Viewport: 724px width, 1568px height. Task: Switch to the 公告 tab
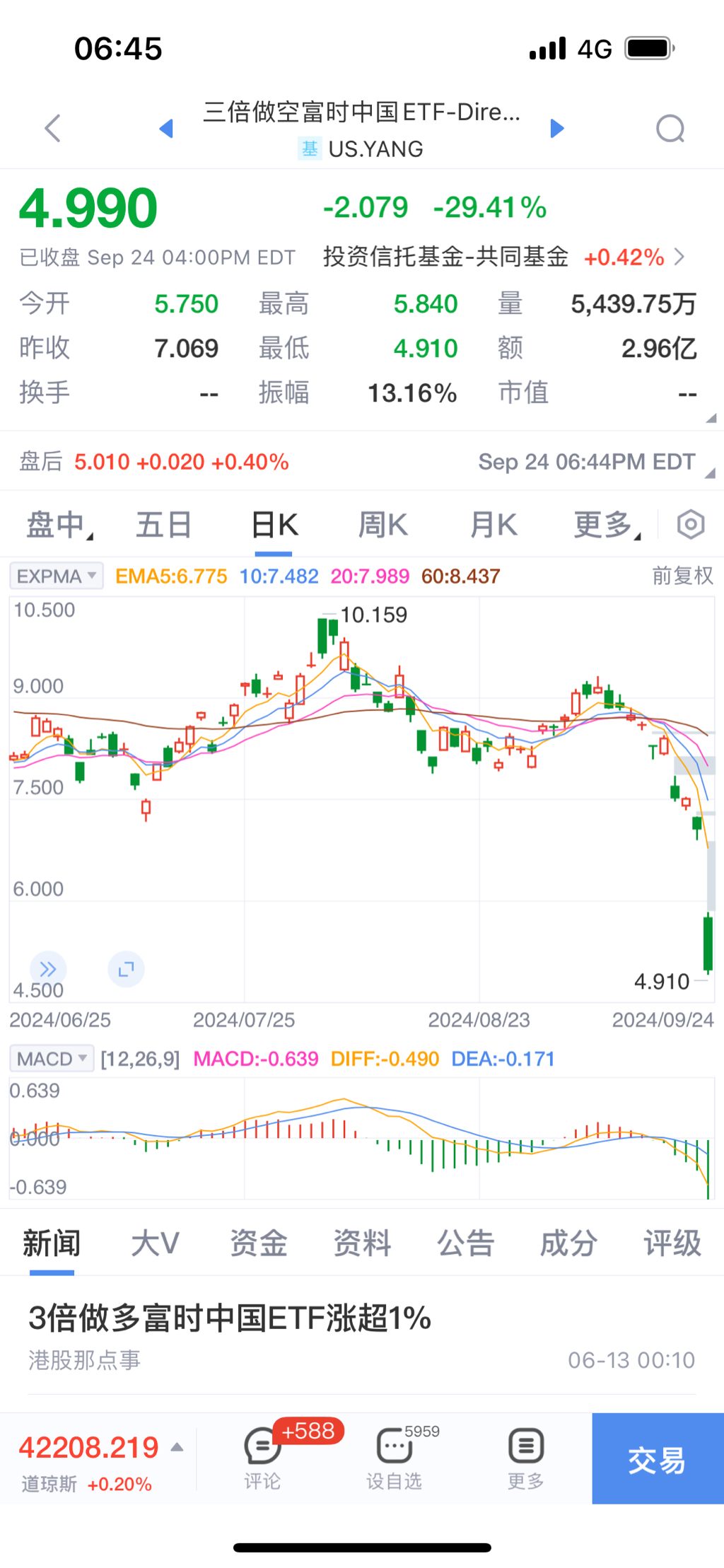tap(465, 1243)
